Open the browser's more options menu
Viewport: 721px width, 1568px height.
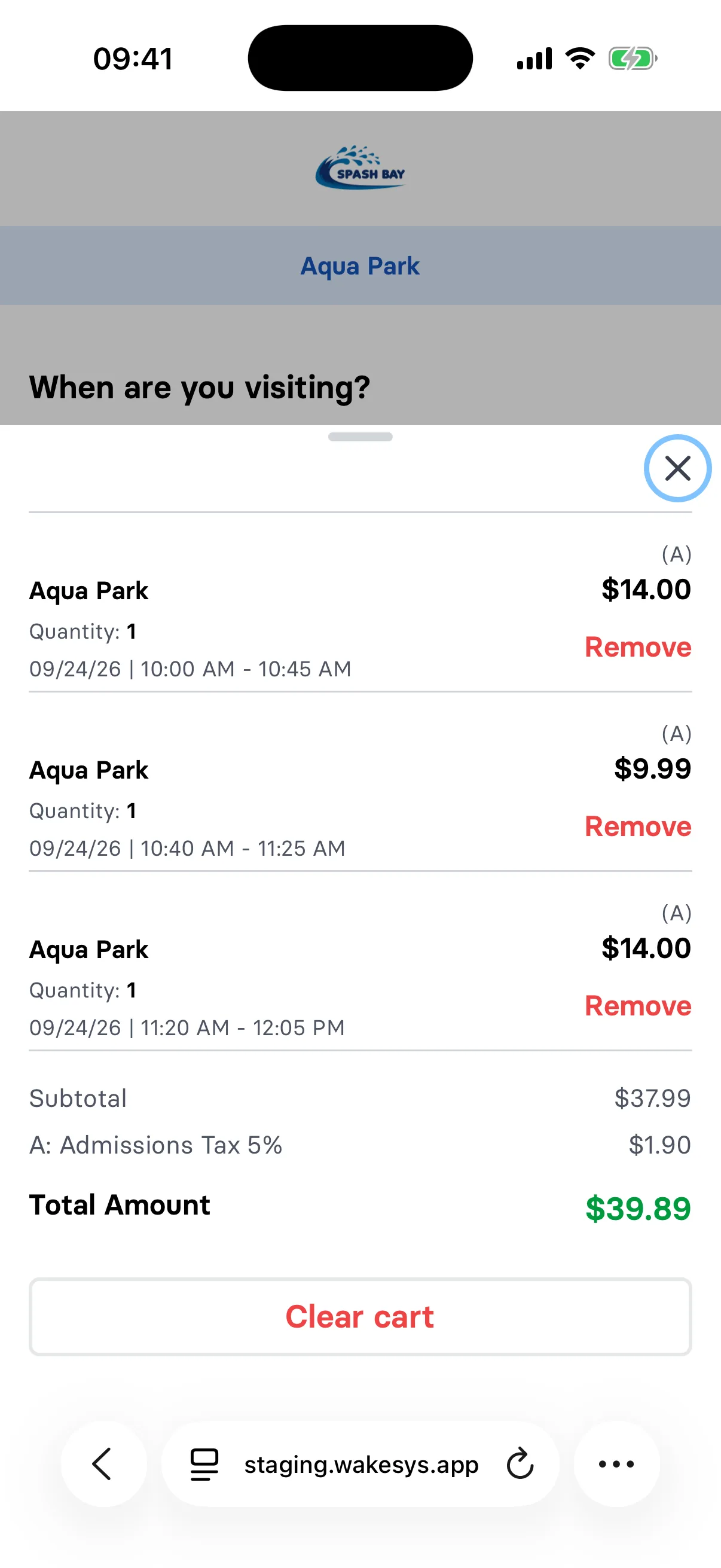[x=616, y=1464]
